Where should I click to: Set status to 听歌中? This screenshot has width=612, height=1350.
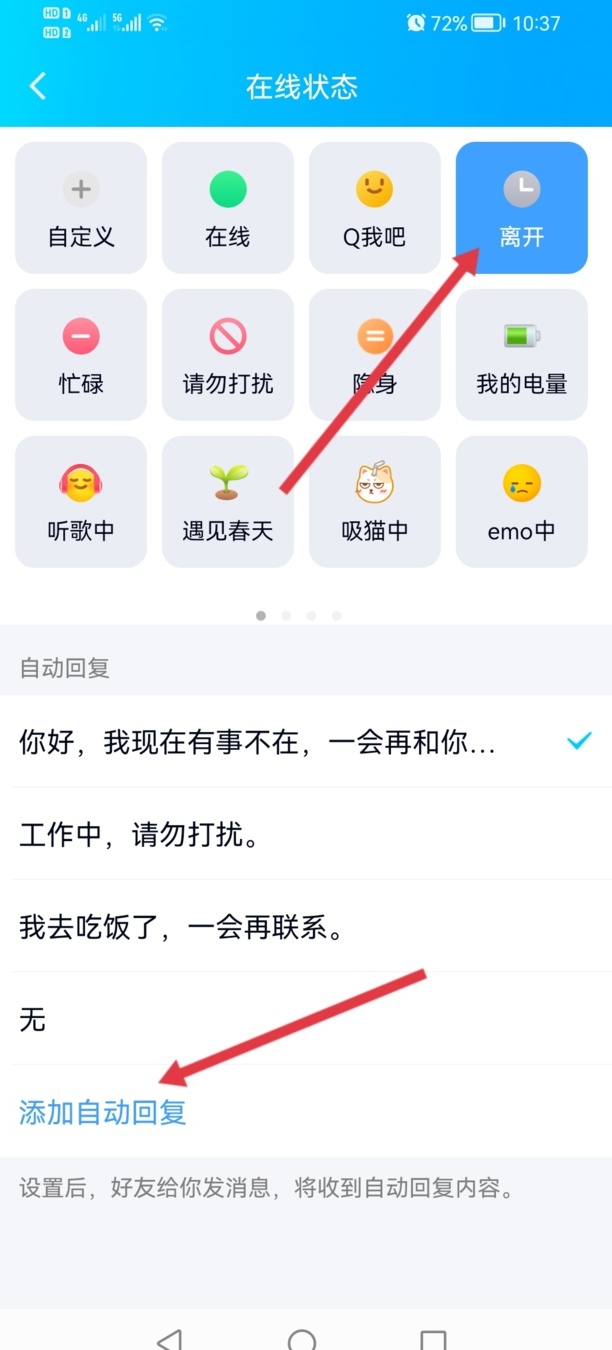coord(81,502)
